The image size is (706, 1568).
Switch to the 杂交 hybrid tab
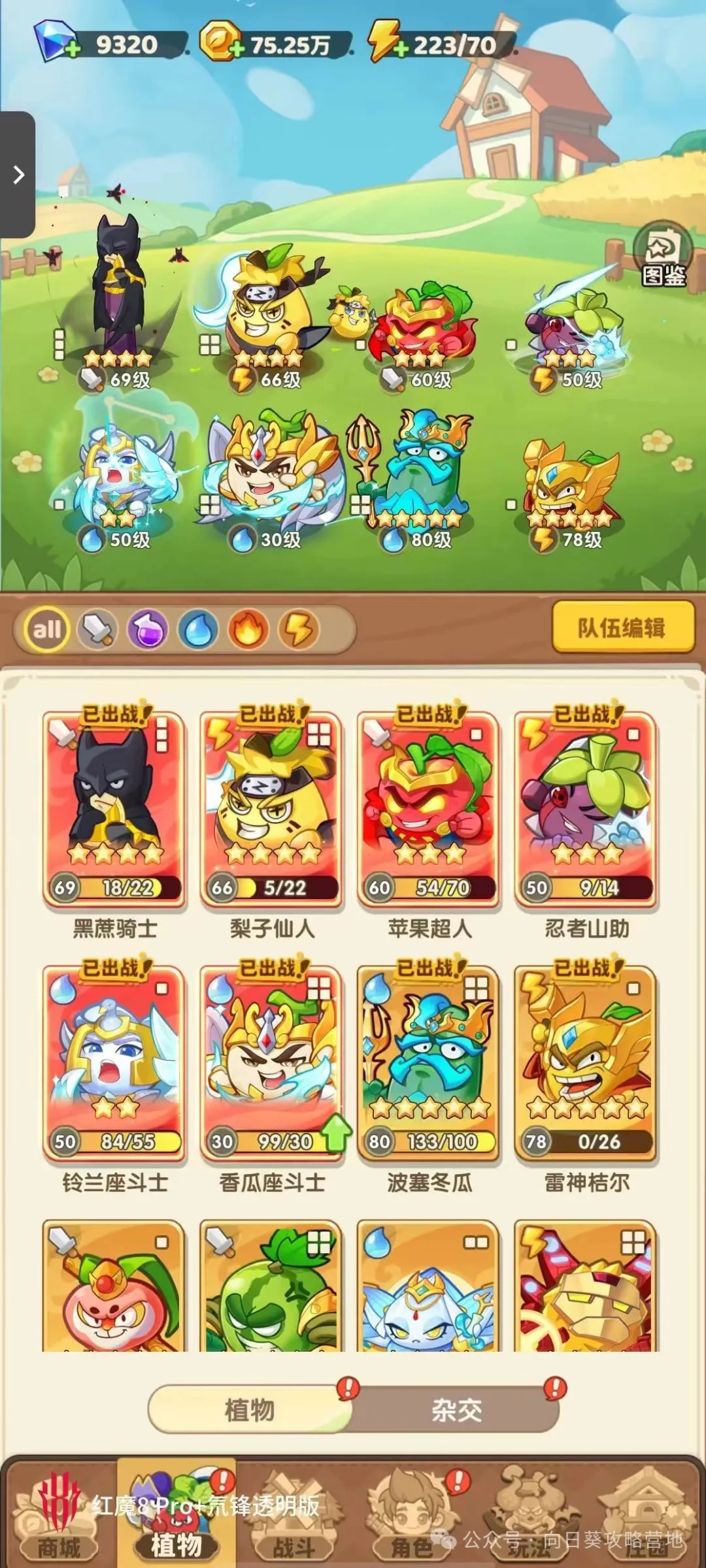click(x=456, y=1410)
